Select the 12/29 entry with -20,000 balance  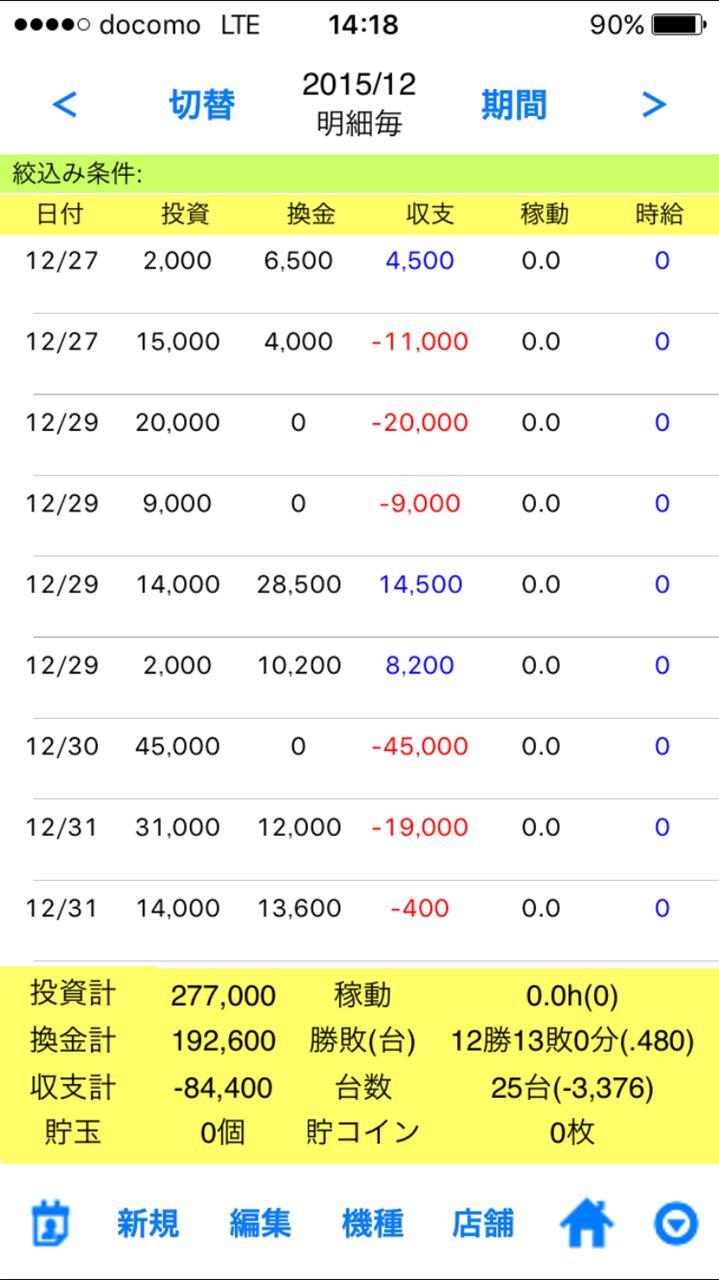(x=360, y=435)
